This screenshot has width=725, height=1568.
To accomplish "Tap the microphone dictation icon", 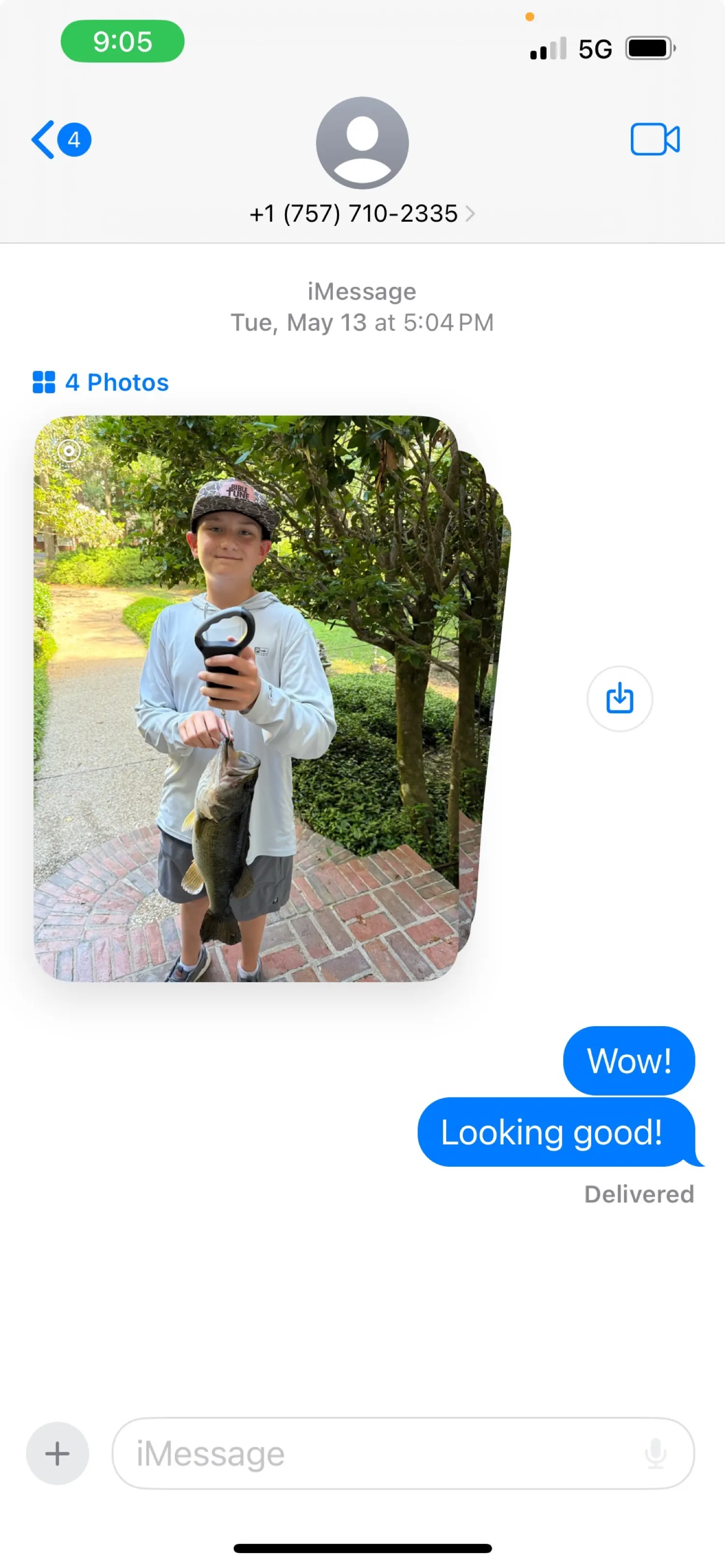I will point(655,1453).
